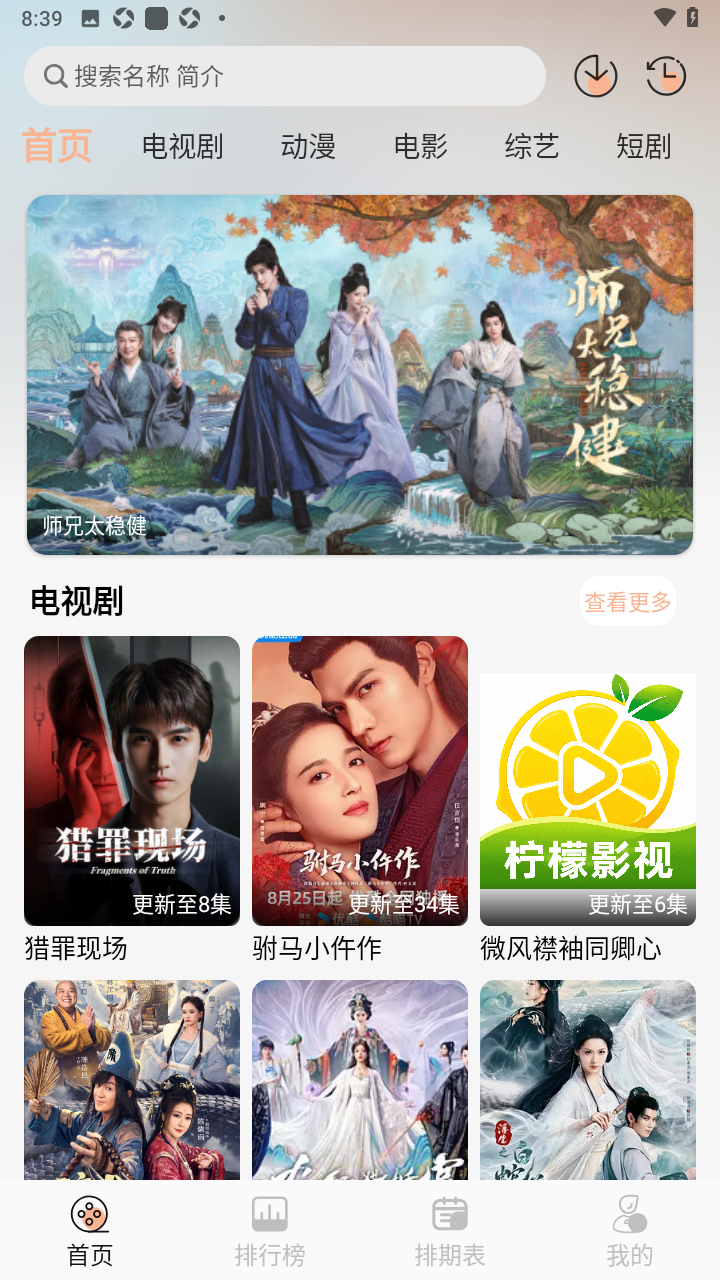720x1280 pixels.
Task: Open the 短剧 tab
Action: [644, 146]
